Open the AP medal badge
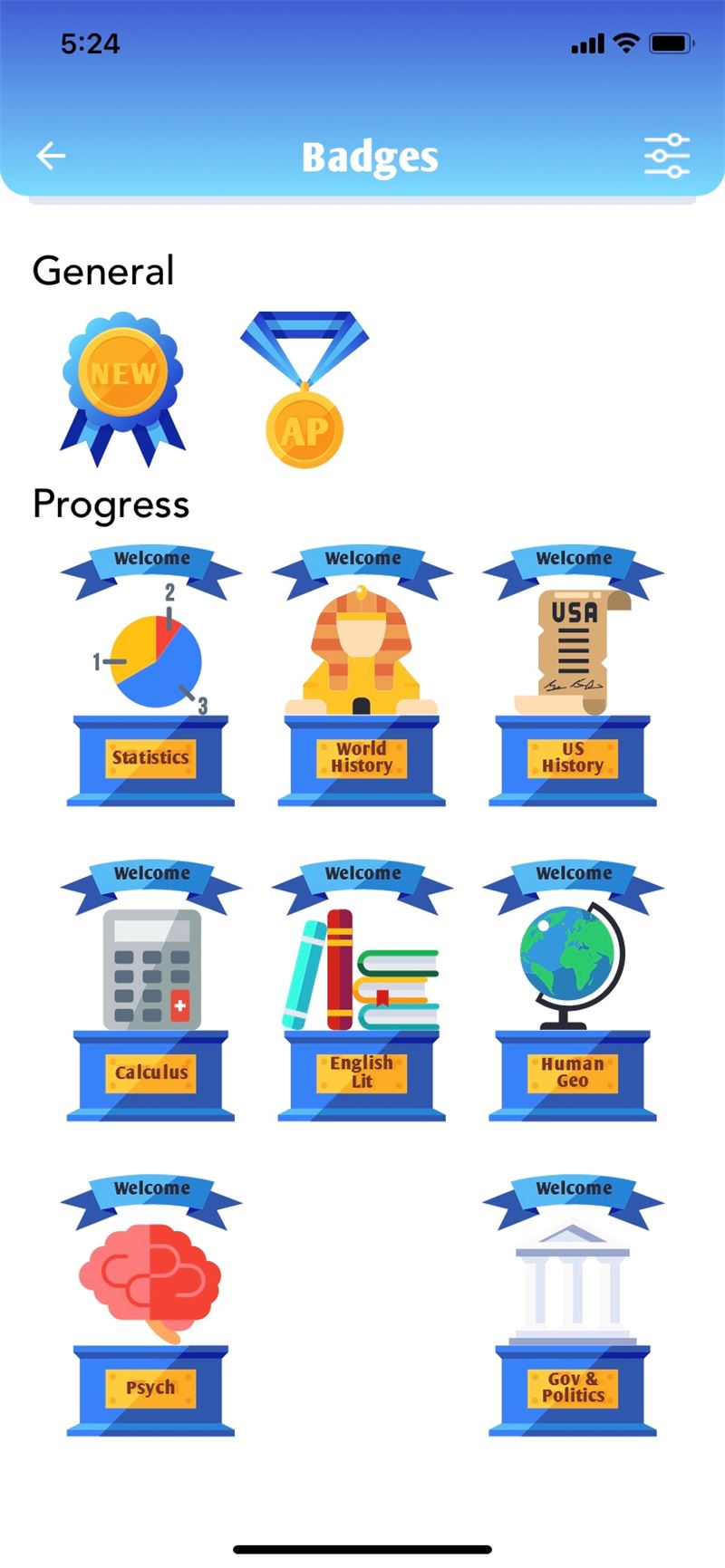The width and height of the screenshot is (725, 1568). (304, 390)
